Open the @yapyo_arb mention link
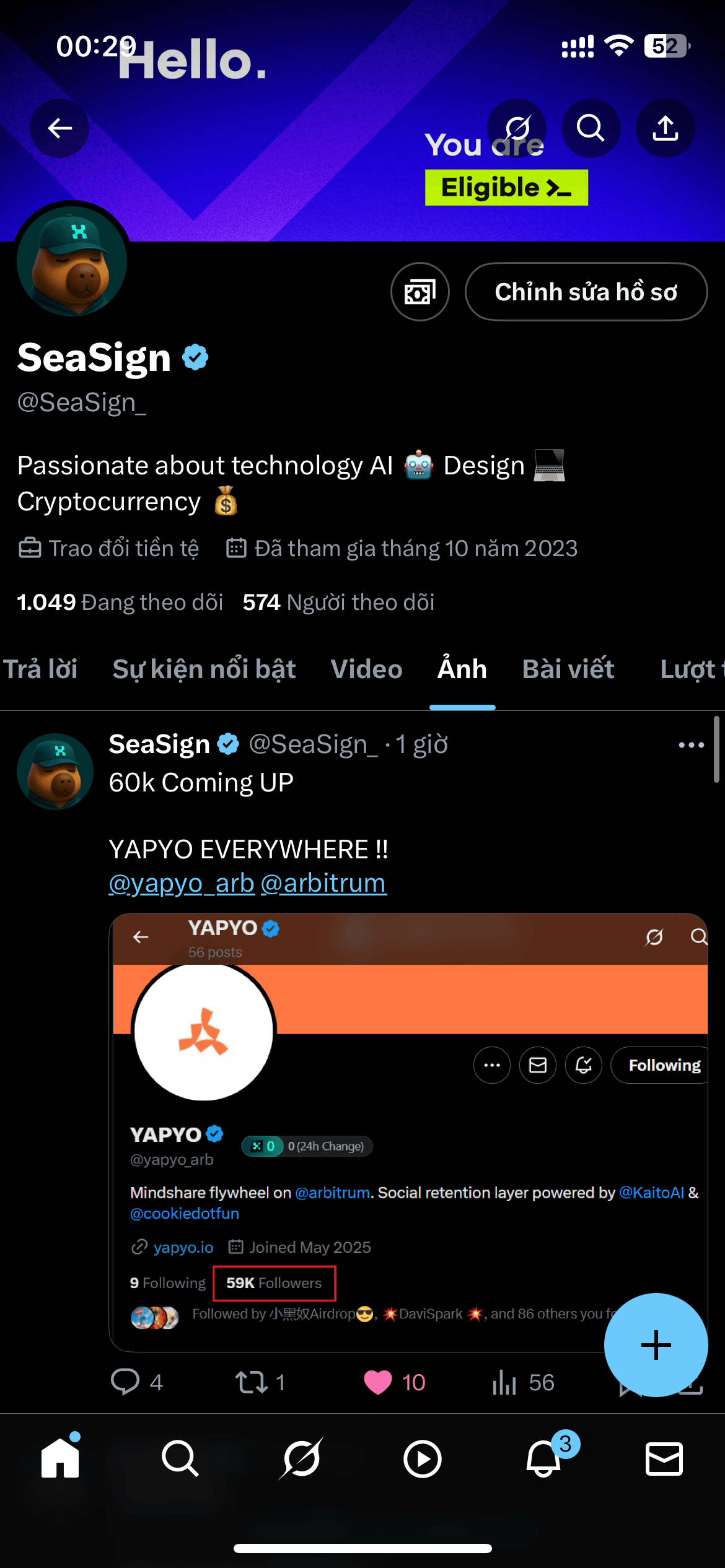This screenshot has width=725, height=1568. [182, 883]
